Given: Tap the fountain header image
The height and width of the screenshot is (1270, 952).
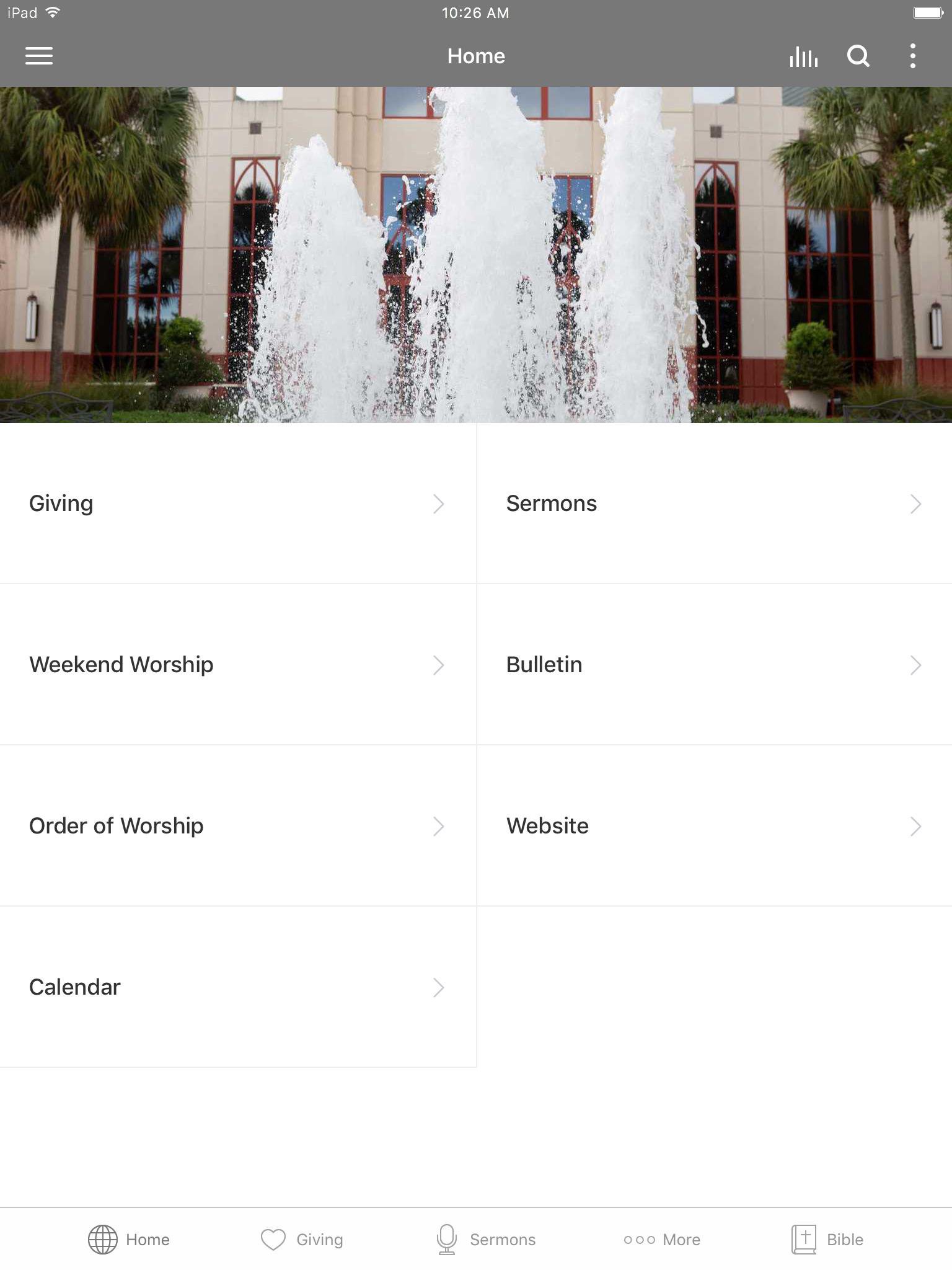Looking at the screenshot, I should point(476,254).
